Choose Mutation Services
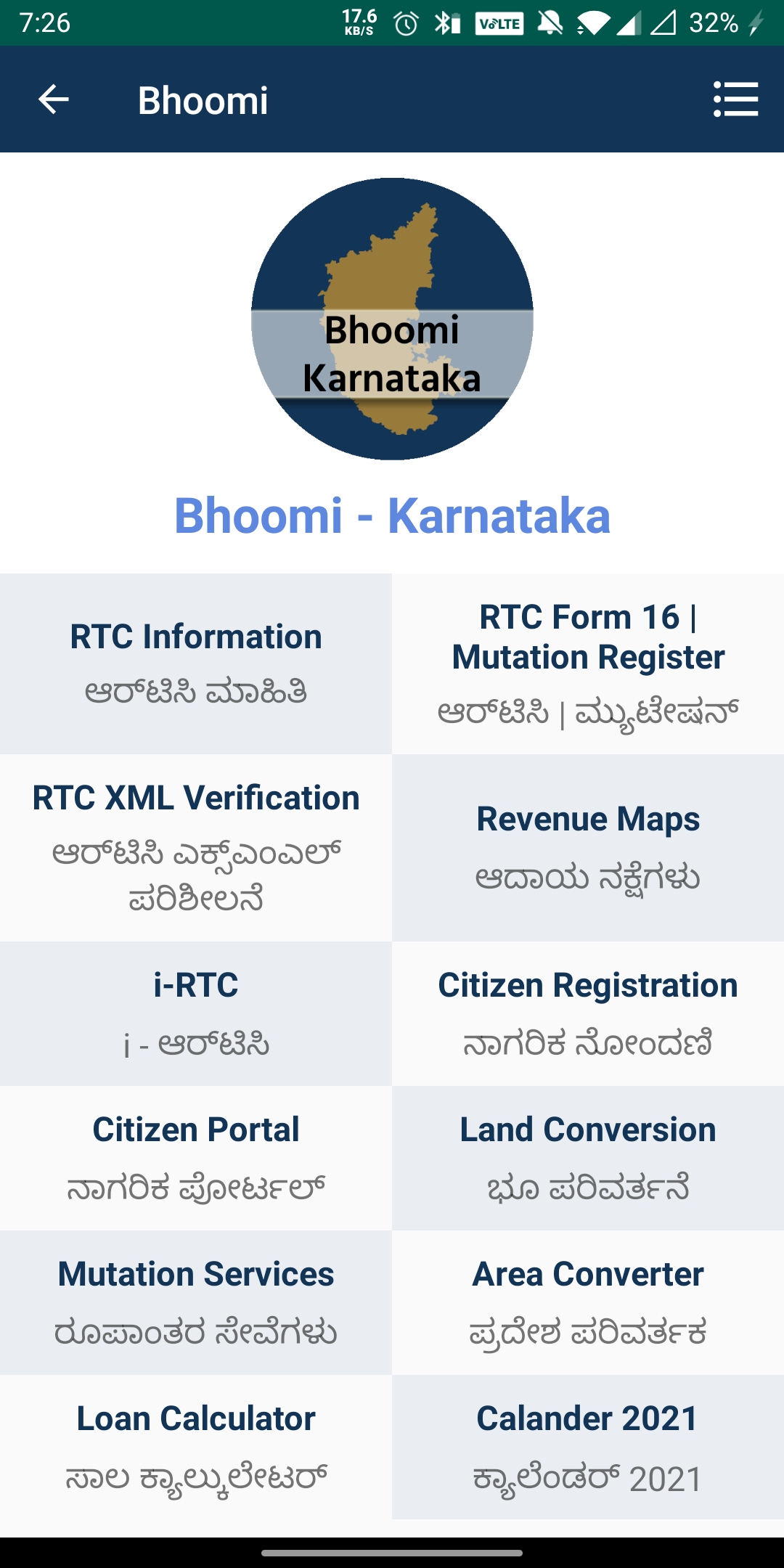 [196, 1302]
